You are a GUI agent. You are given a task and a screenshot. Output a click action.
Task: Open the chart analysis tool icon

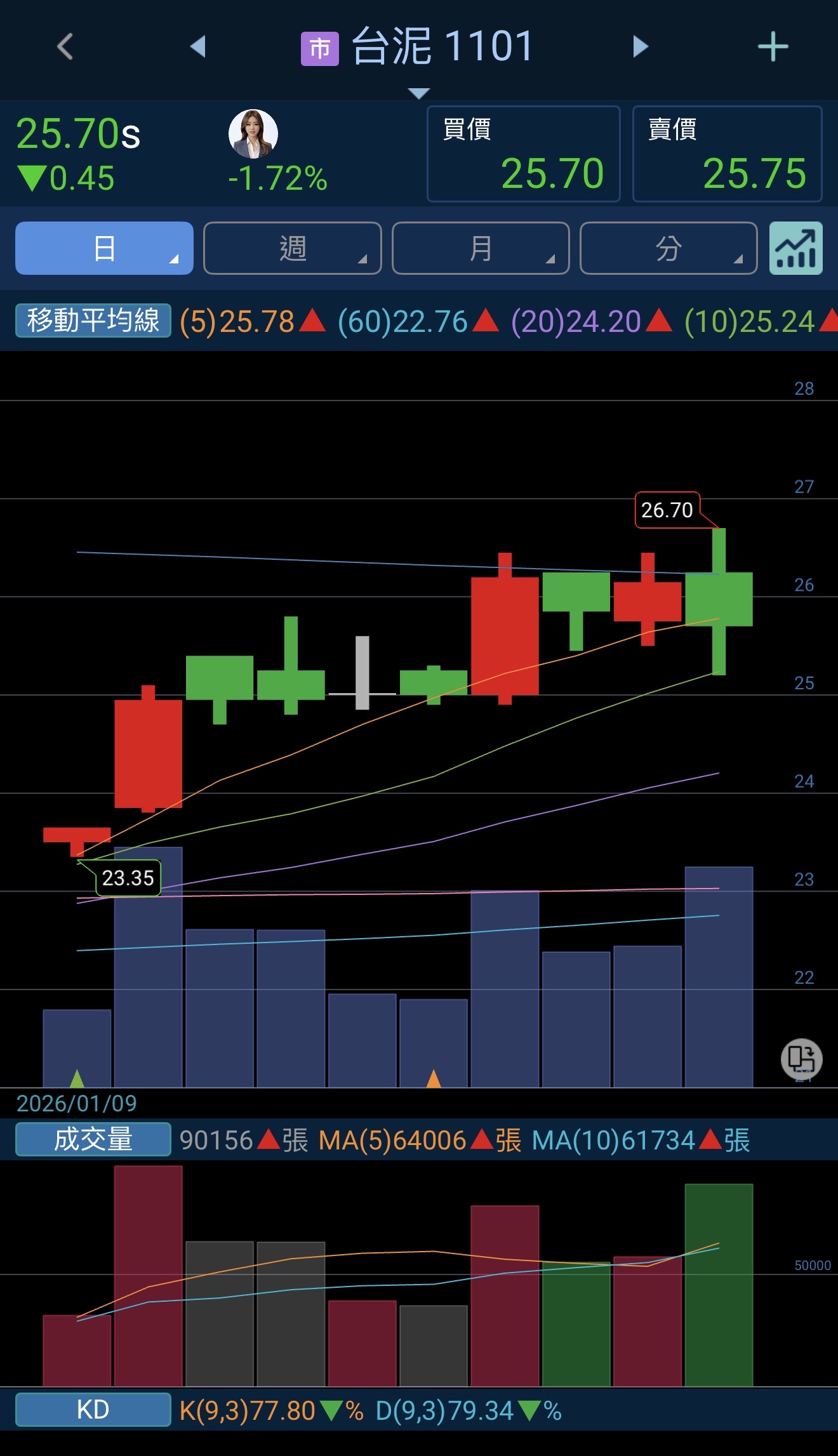tap(795, 248)
